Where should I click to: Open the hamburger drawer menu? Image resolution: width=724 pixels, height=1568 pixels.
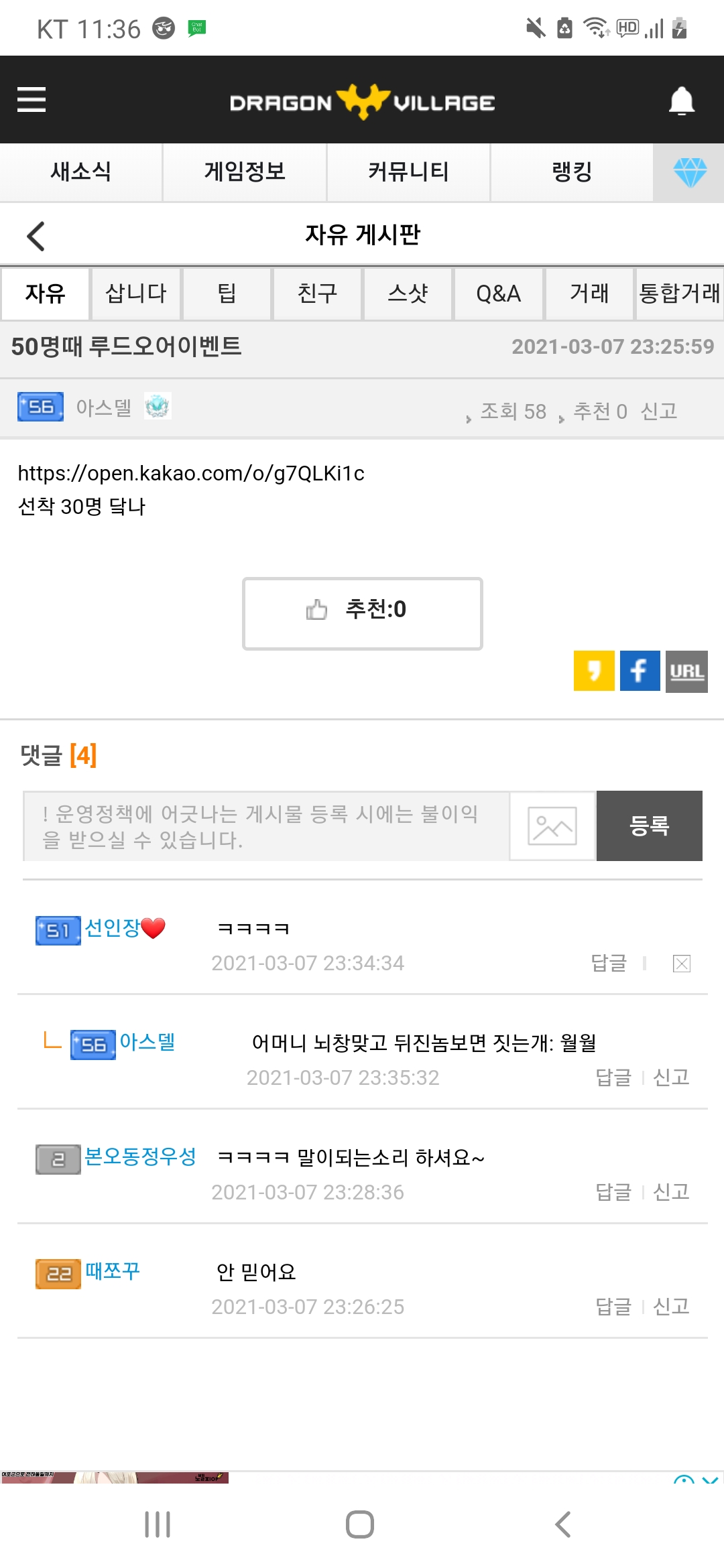(32, 100)
